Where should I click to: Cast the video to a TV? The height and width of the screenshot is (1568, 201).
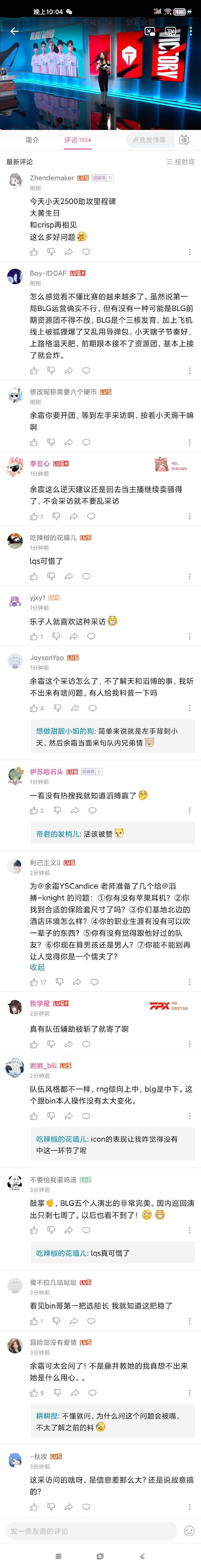(x=171, y=31)
